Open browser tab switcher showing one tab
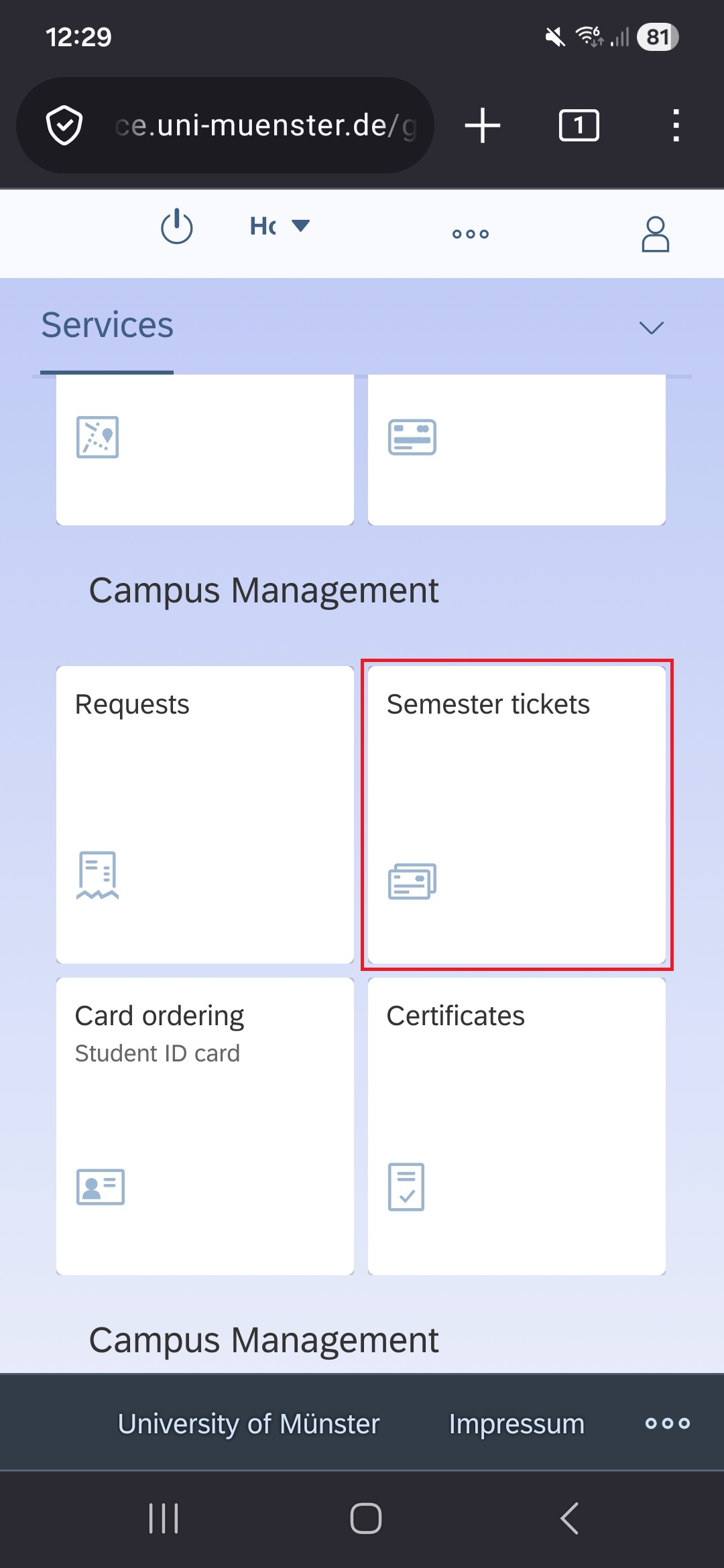 point(578,125)
